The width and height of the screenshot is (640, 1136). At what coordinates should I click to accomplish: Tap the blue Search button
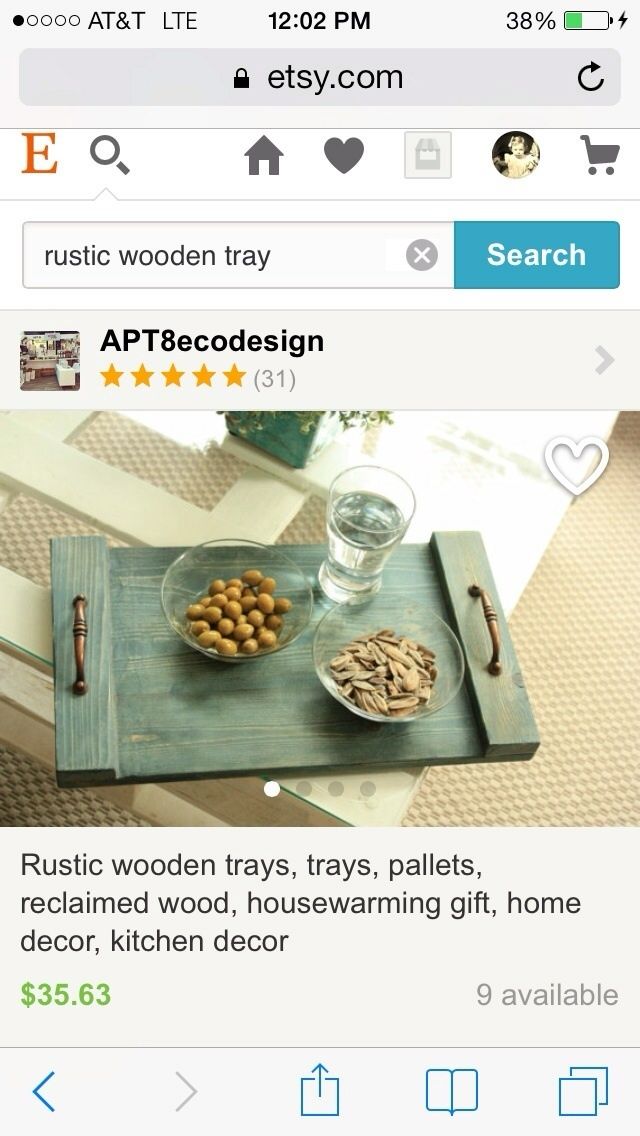click(x=536, y=255)
